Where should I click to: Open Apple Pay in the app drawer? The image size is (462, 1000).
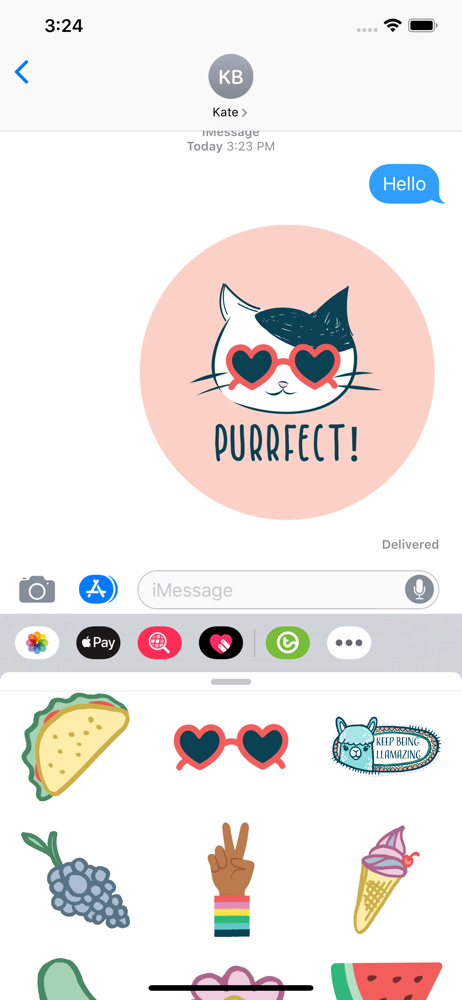[x=98, y=643]
